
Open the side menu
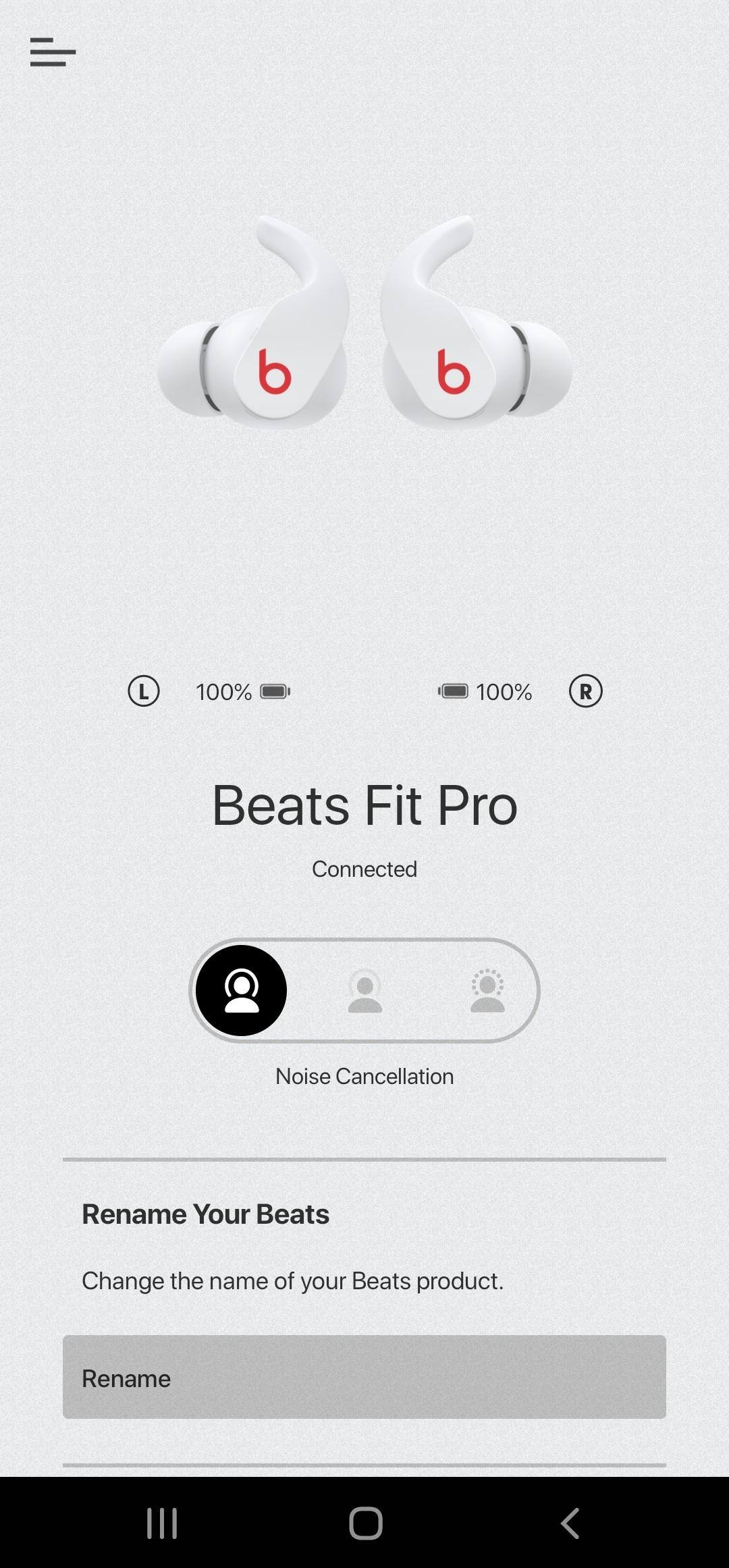pos(53,52)
